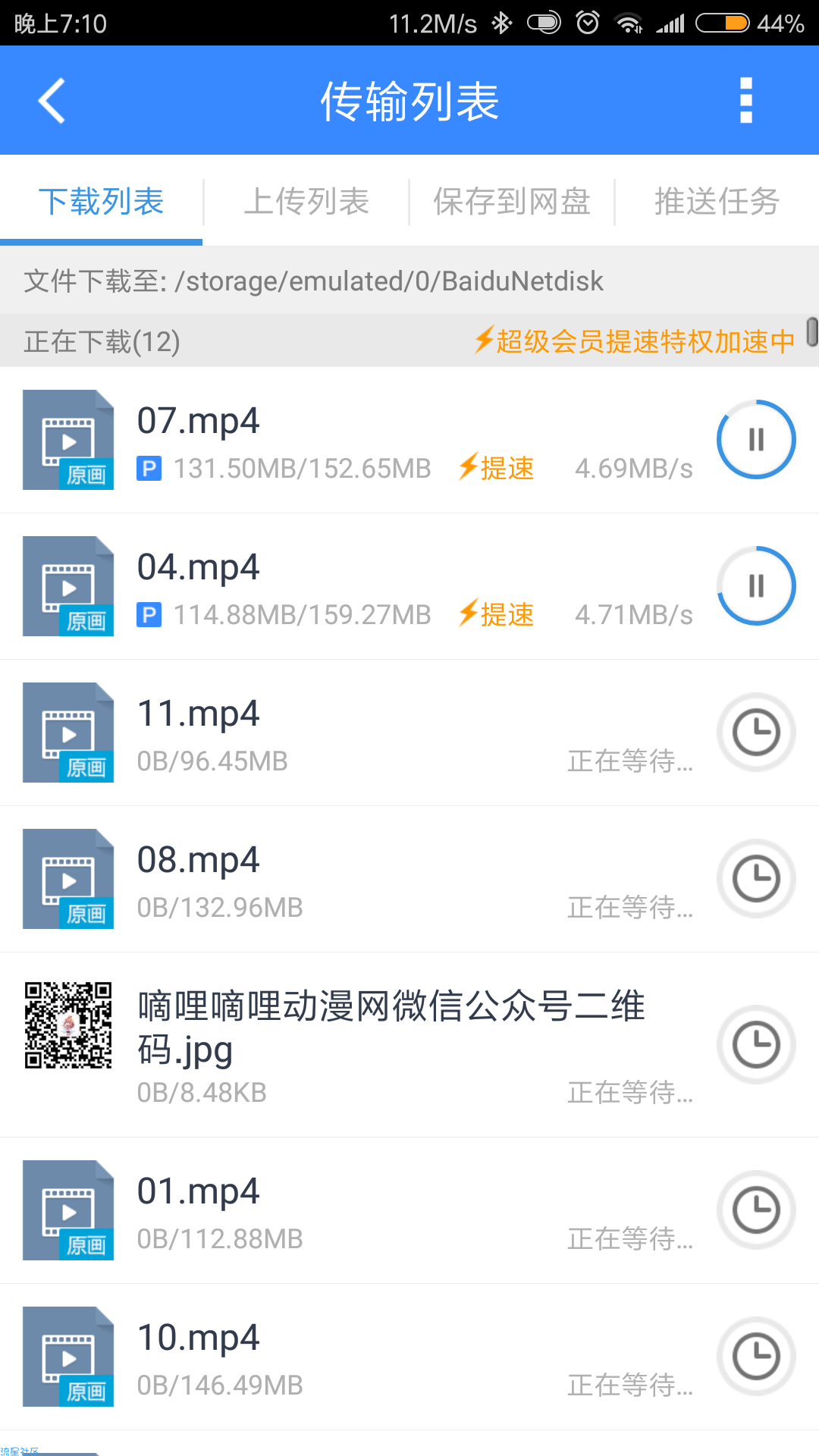This screenshot has width=819, height=1456.
Task: Pause the 04.mp4 download
Action: pyautogui.click(x=756, y=586)
